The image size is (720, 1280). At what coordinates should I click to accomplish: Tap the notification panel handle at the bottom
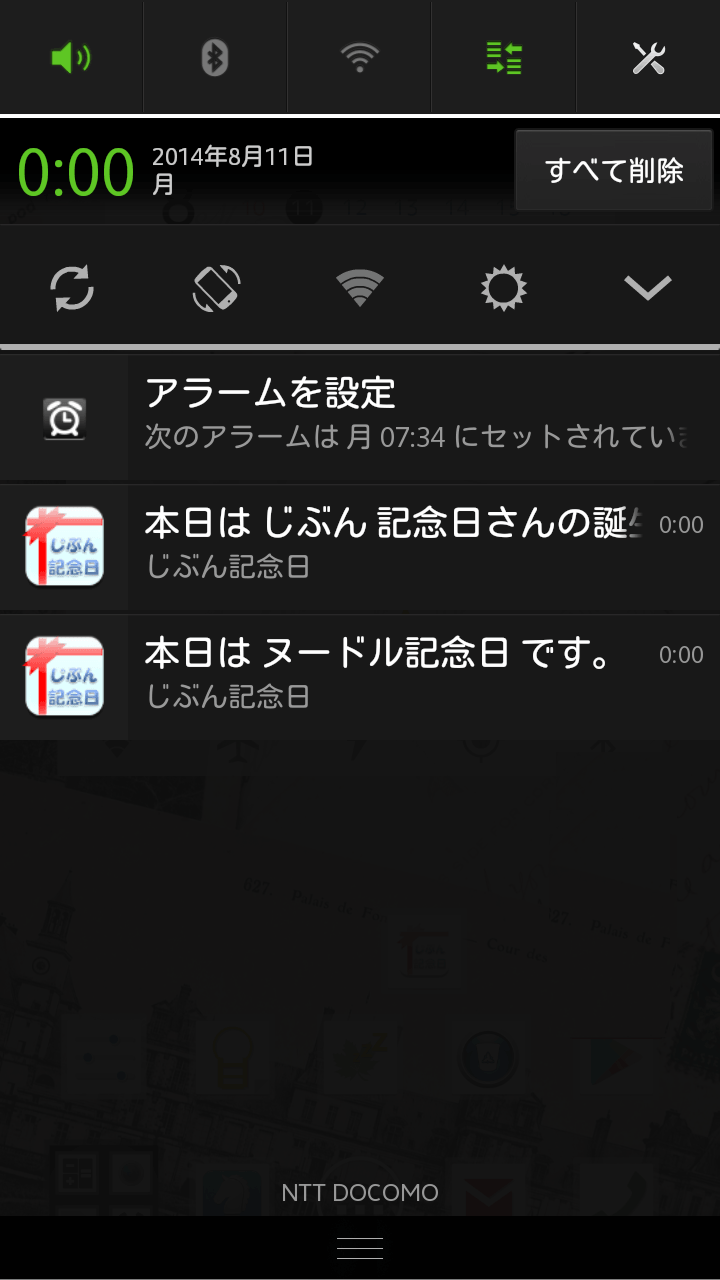tap(360, 1247)
